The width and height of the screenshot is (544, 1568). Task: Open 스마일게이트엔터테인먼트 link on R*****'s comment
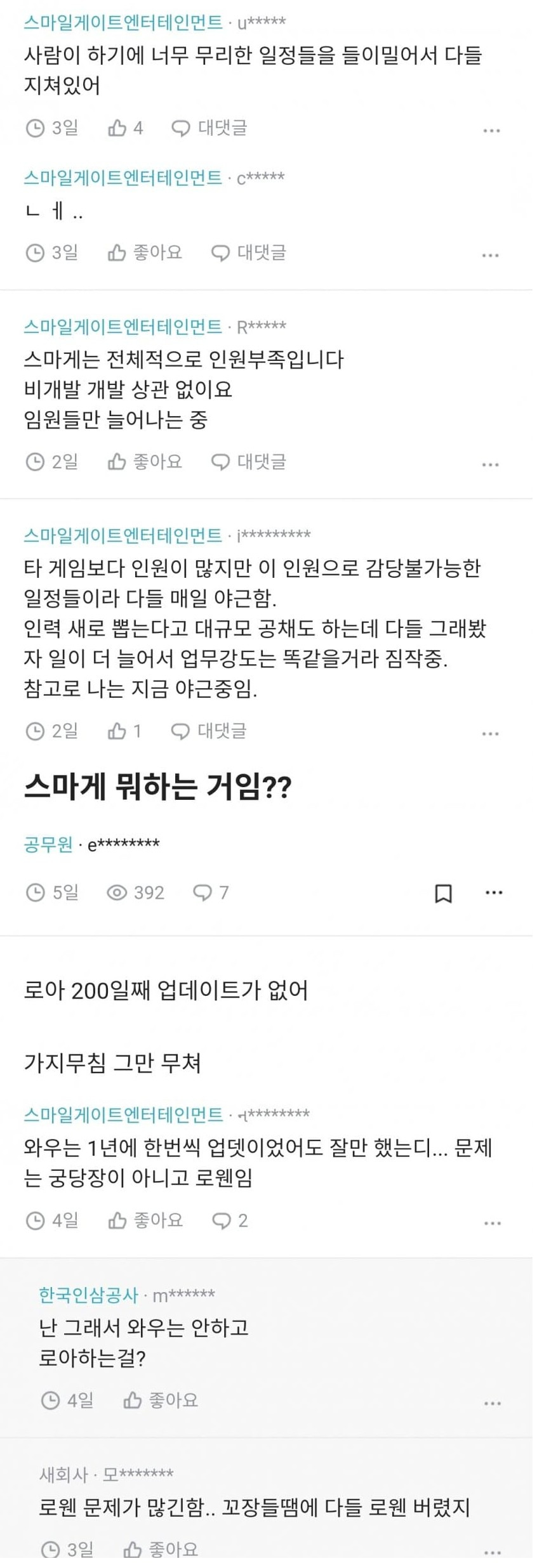123,327
